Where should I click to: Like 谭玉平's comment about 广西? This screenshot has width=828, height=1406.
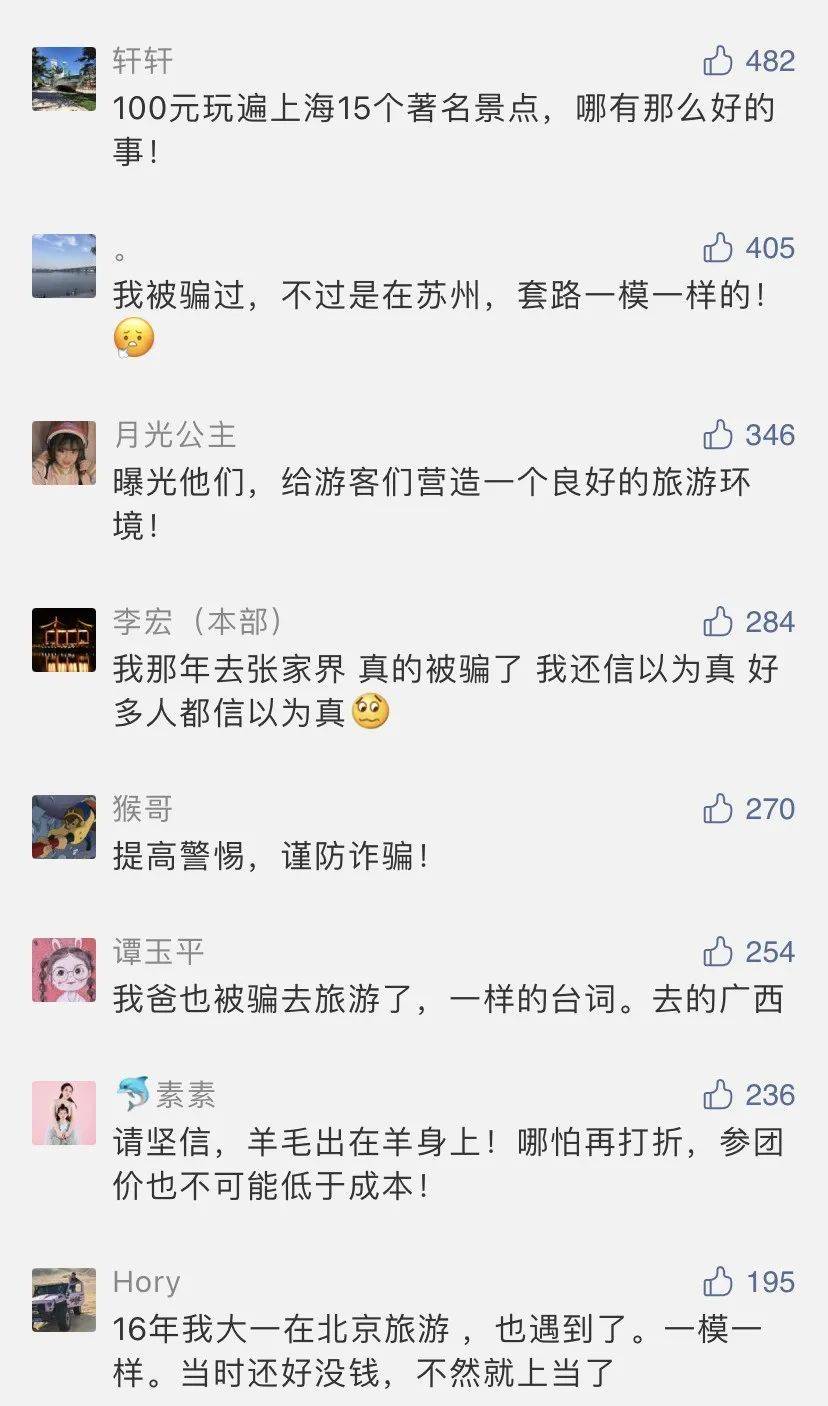pos(718,951)
